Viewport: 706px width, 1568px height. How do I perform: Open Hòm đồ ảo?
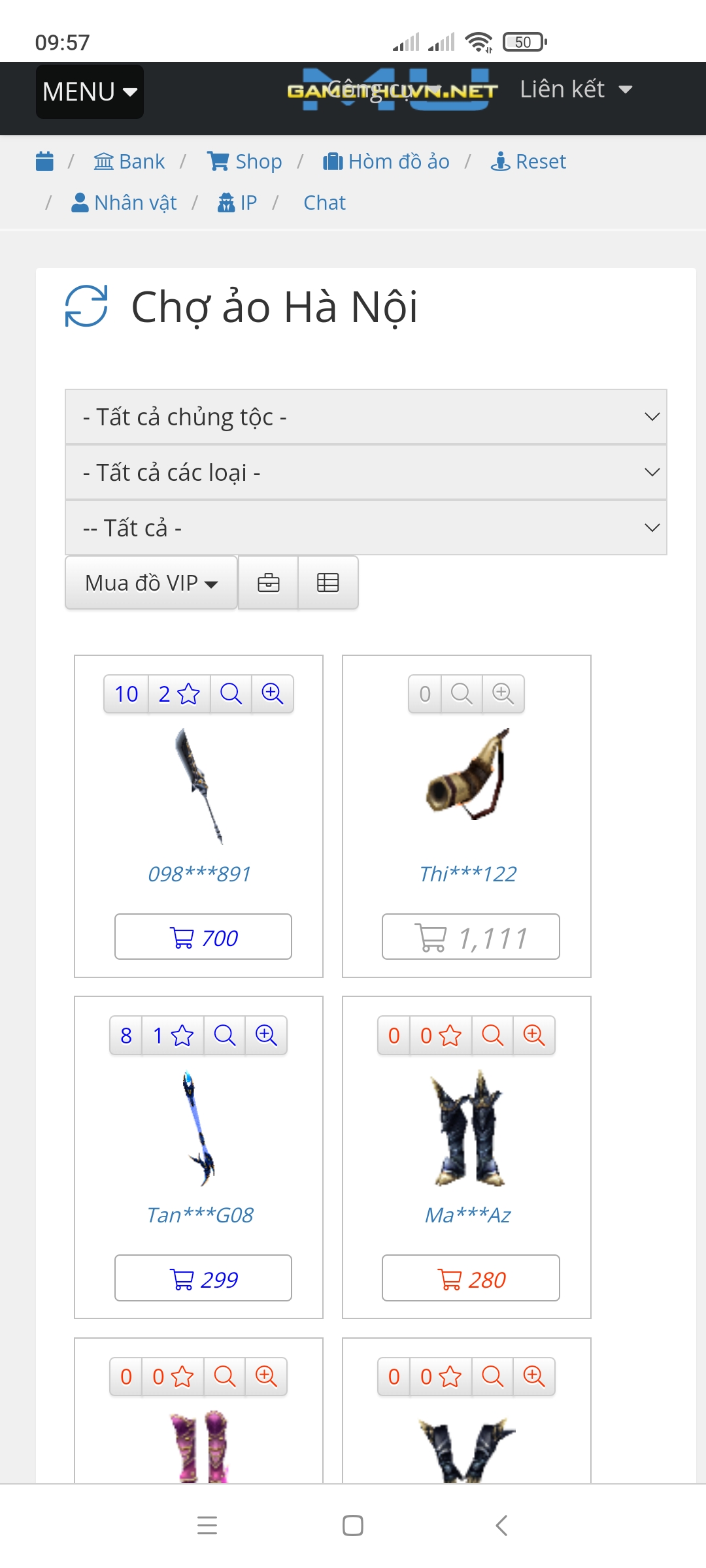(386, 161)
